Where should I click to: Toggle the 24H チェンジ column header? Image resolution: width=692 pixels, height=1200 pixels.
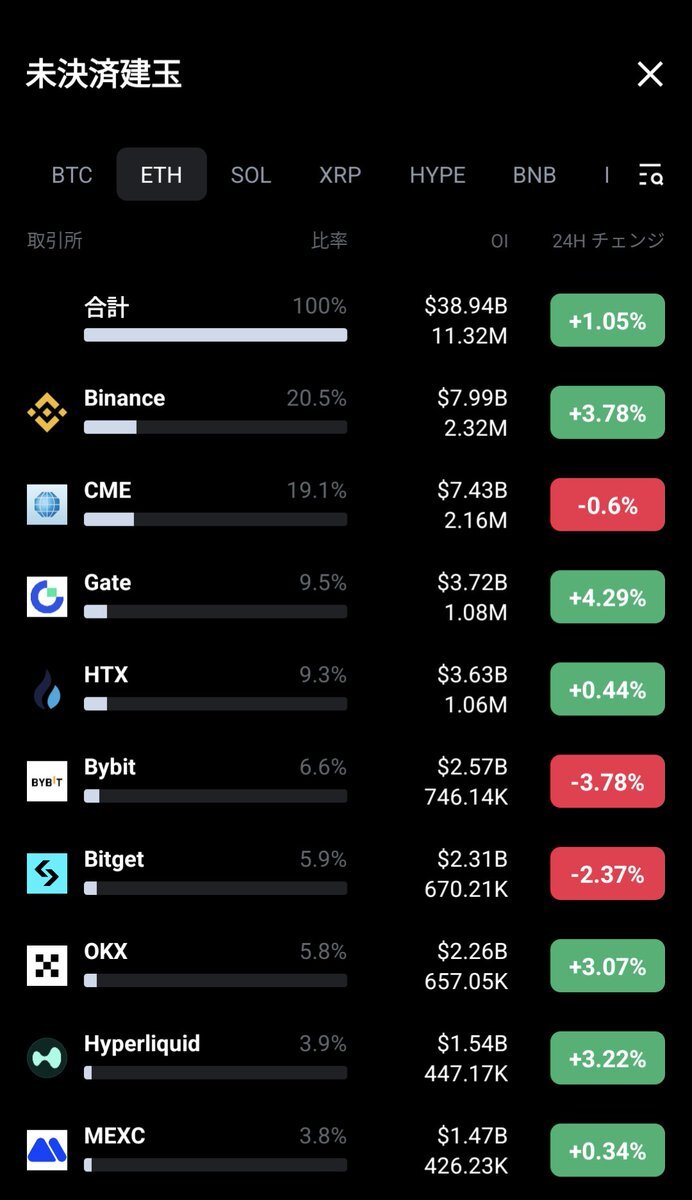tap(608, 241)
